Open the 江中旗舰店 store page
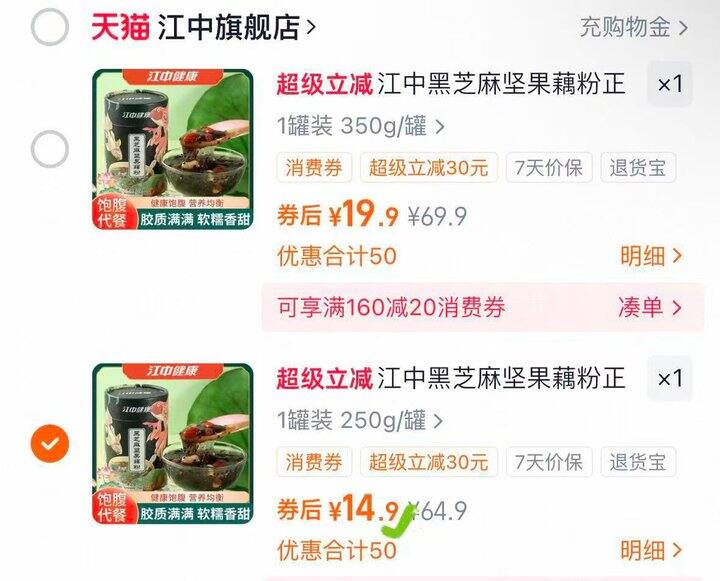720x581 pixels. [236, 27]
